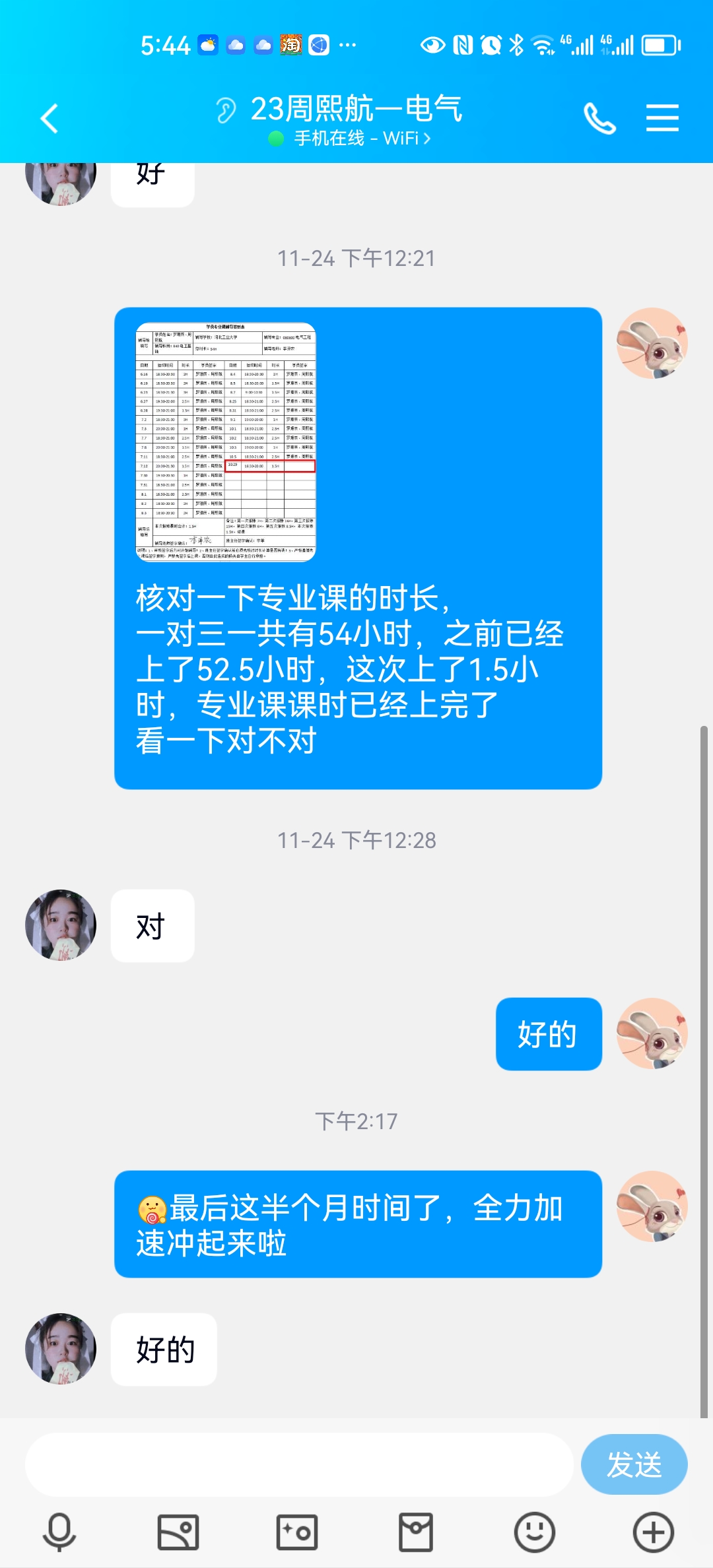Record a voice message with the microphone icon

(59, 1532)
